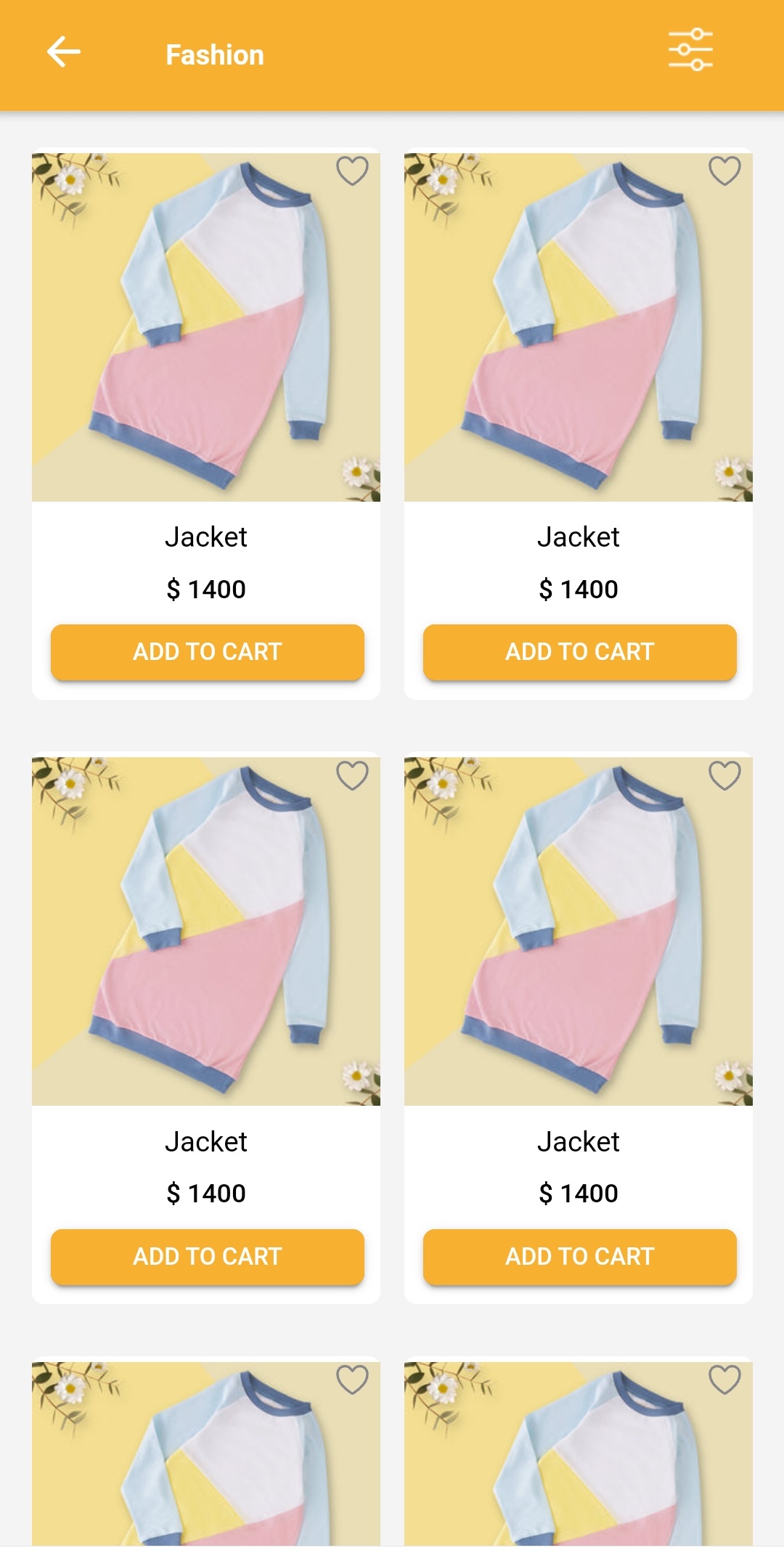The height and width of the screenshot is (1553, 784).
Task: Heart the third row left Jacket
Action: point(352,1379)
